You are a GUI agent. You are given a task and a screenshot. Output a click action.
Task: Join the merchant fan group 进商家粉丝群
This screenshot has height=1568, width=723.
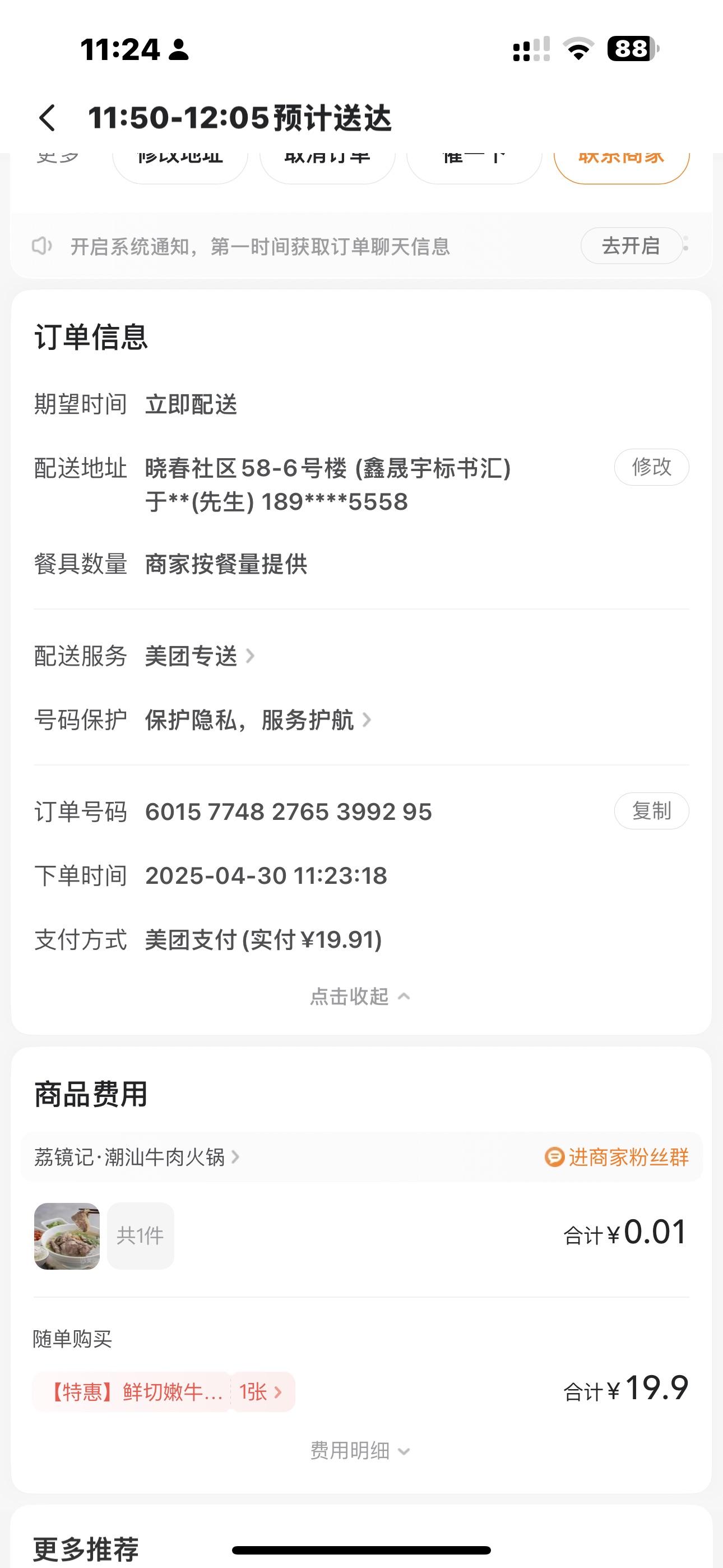[x=617, y=1157]
